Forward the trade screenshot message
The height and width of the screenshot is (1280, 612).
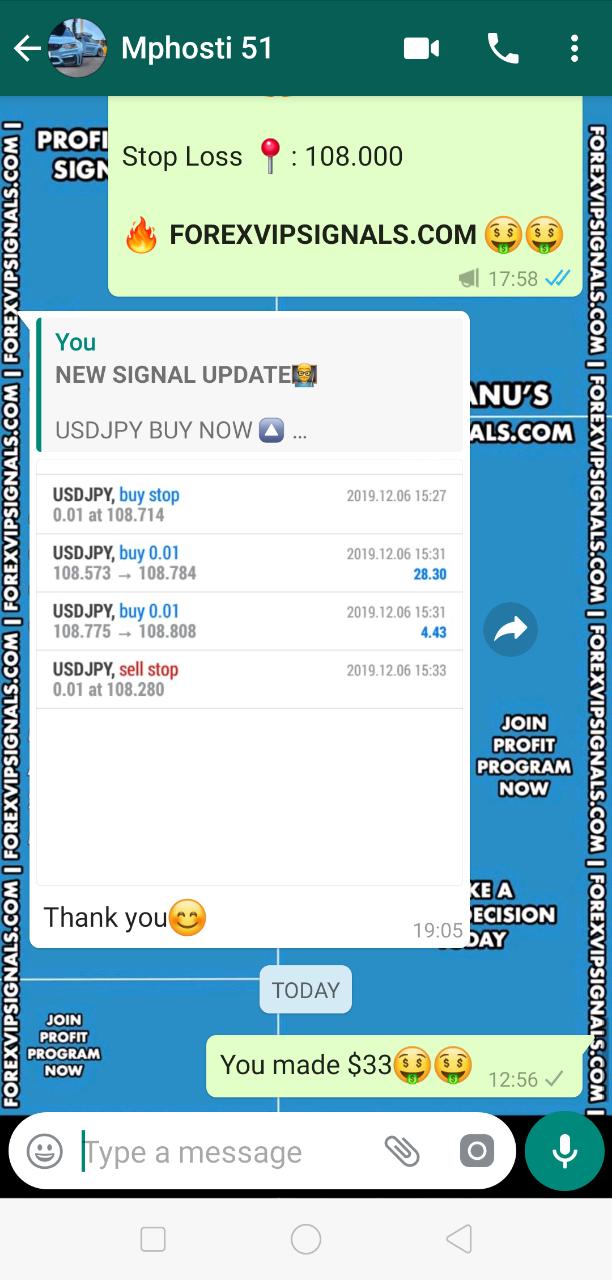pyautogui.click(x=510, y=629)
